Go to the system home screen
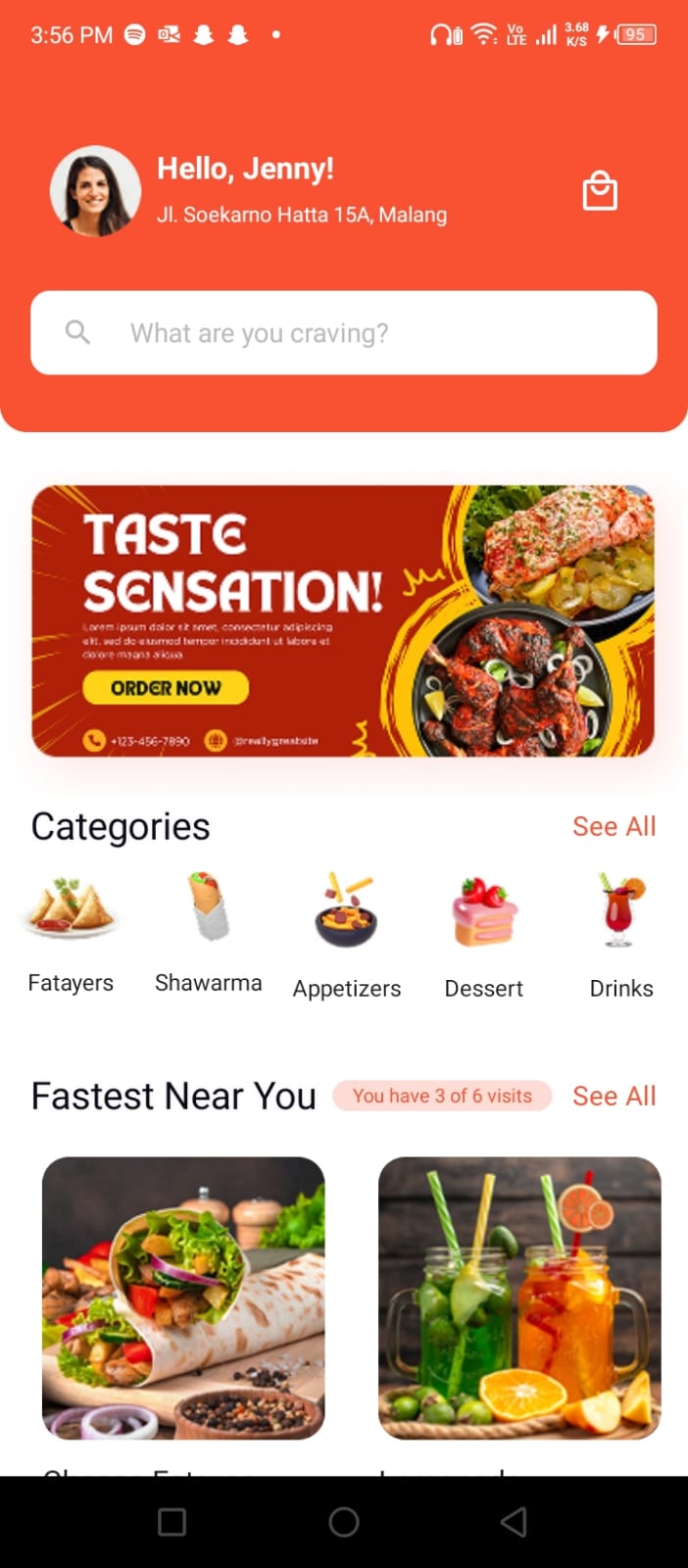Viewport: 688px width, 1568px height. pos(344,1521)
